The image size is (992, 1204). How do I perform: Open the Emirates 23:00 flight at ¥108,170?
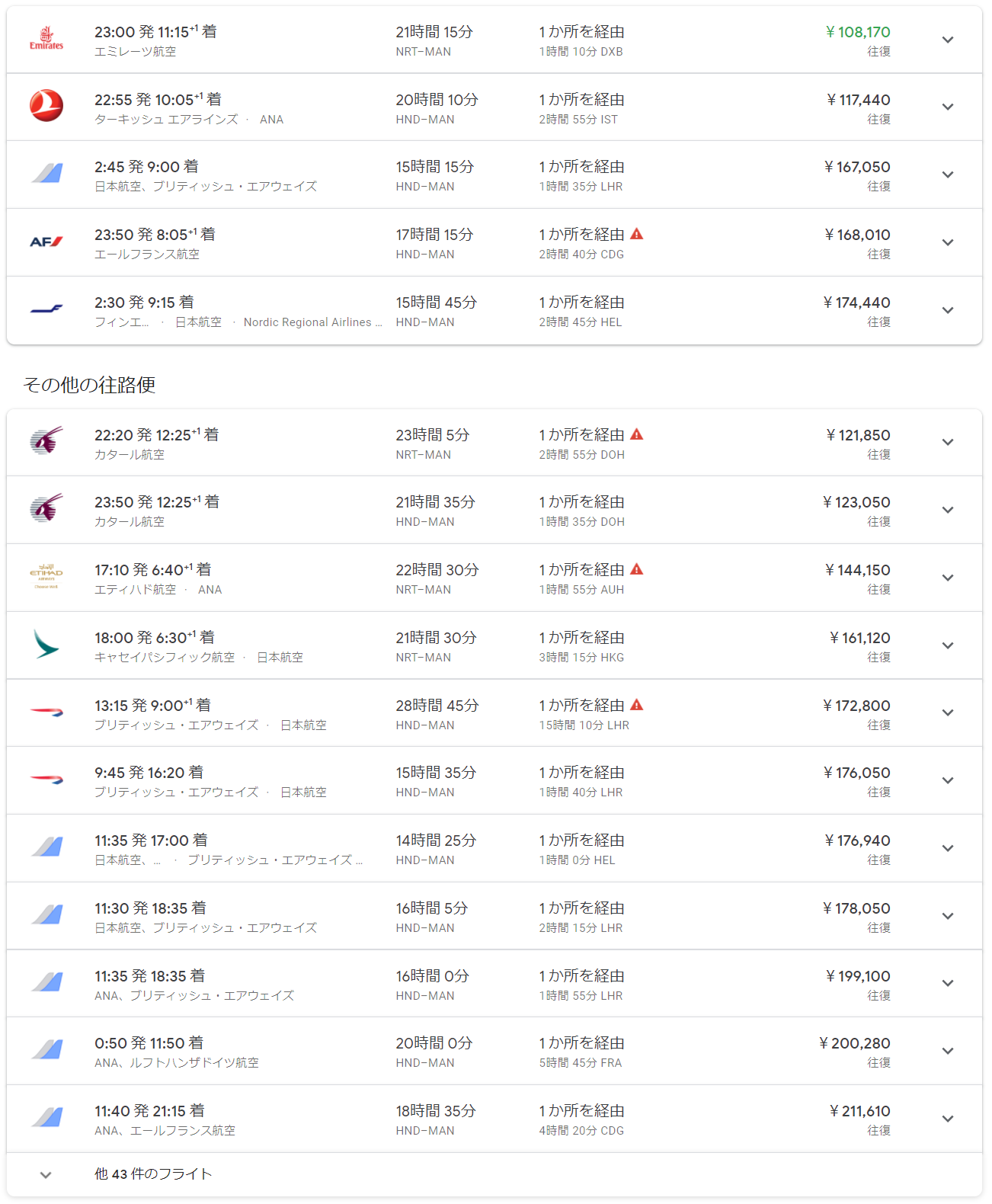click(x=457, y=40)
